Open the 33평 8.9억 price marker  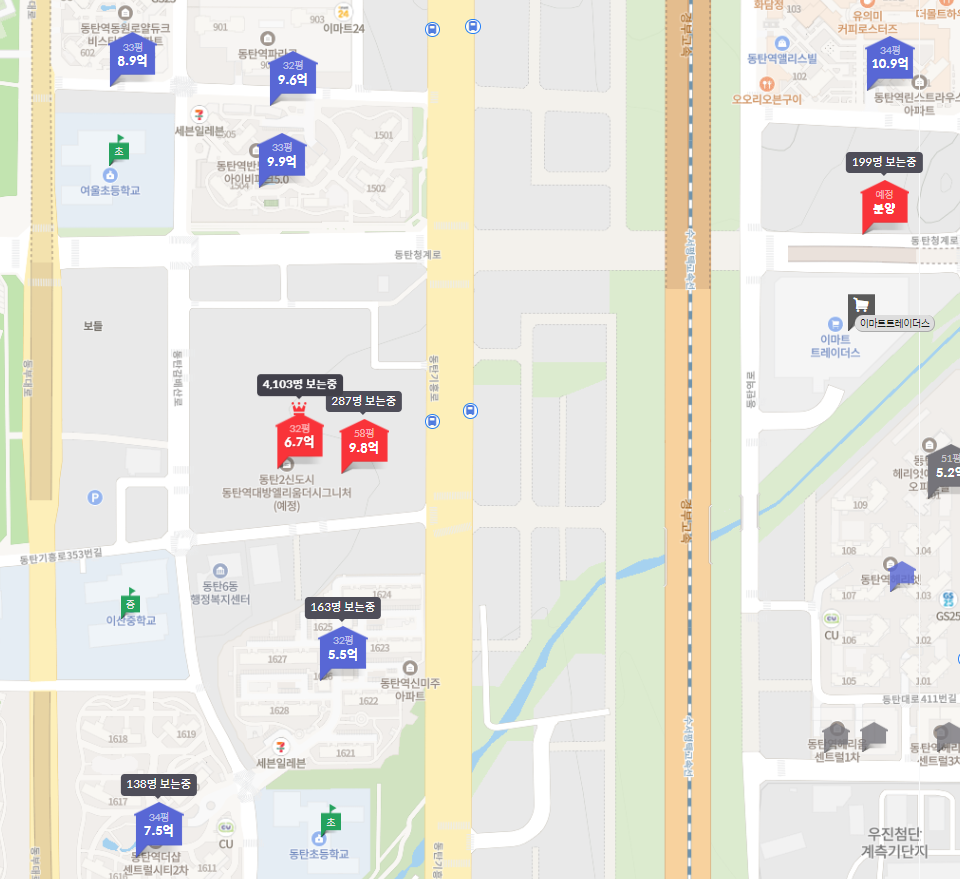[x=132, y=57]
